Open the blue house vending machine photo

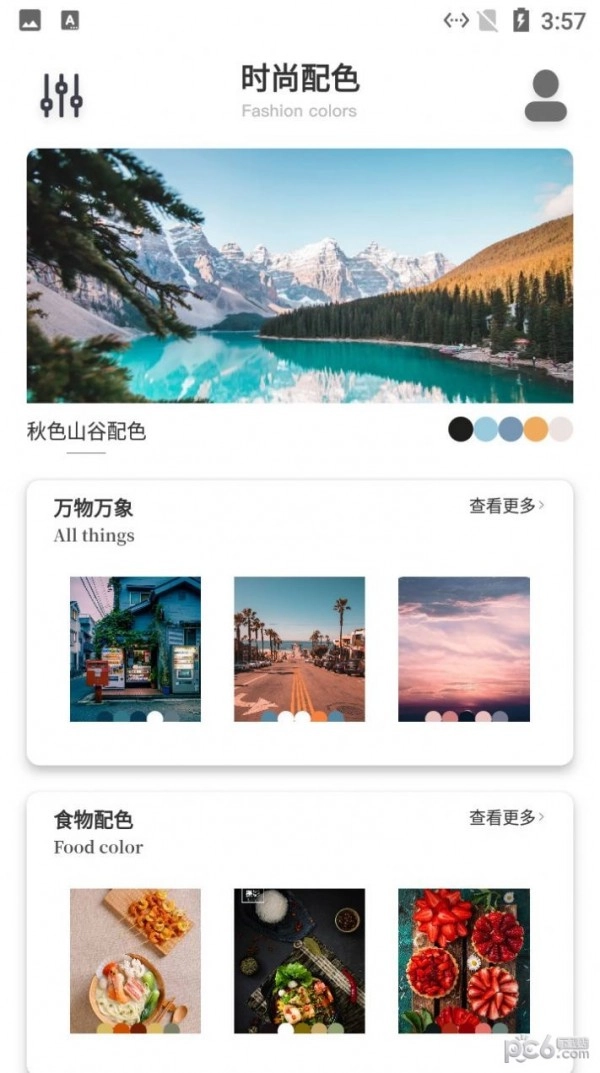coord(135,649)
